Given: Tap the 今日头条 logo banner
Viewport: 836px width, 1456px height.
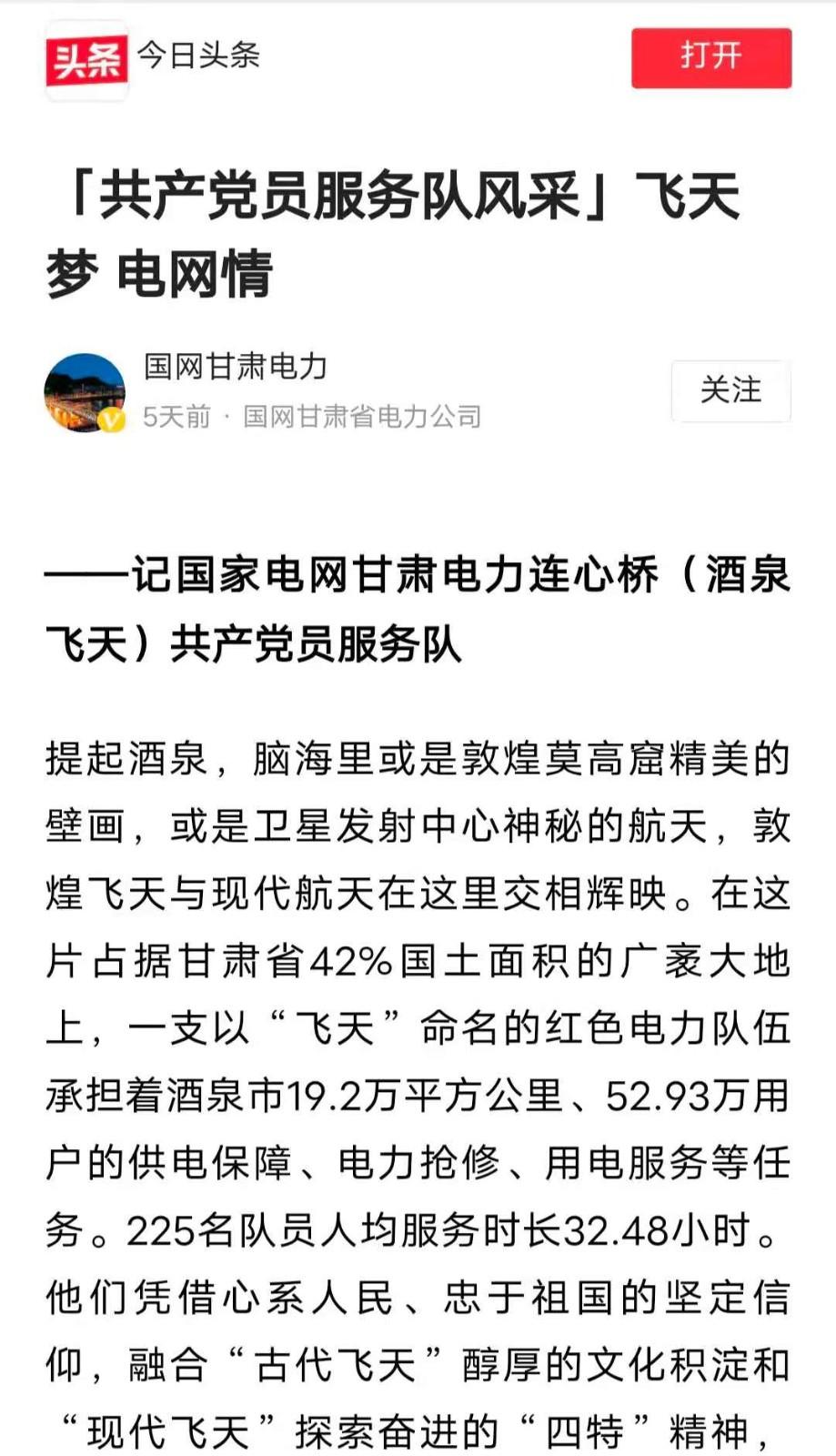Looking at the screenshot, I should (153, 60).
